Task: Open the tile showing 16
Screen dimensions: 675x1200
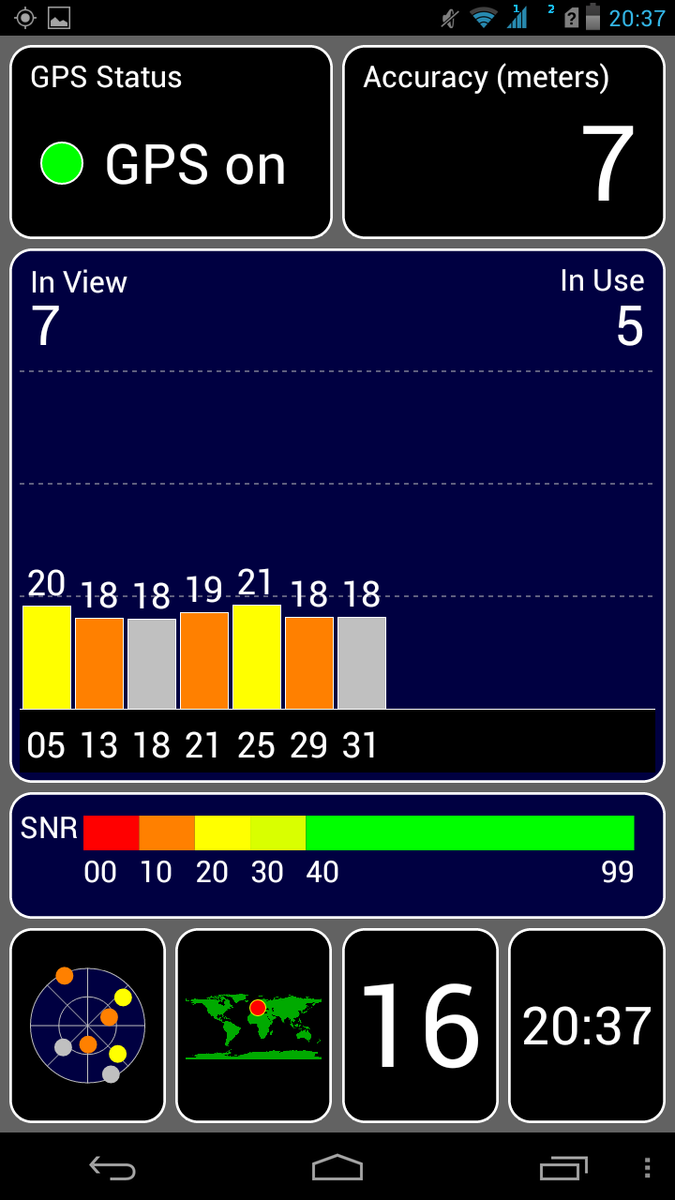Action: pos(420,1026)
